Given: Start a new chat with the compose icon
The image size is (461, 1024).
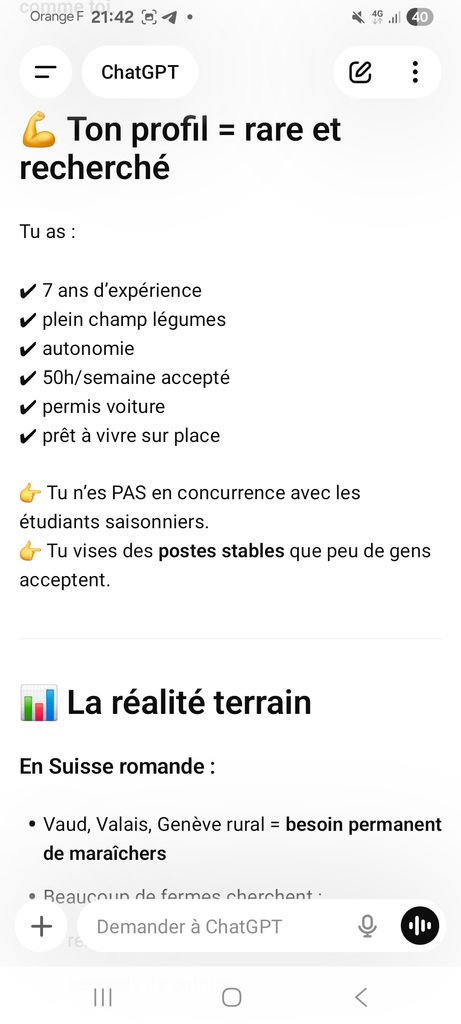Looking at the screenshot, I should 360,72.
